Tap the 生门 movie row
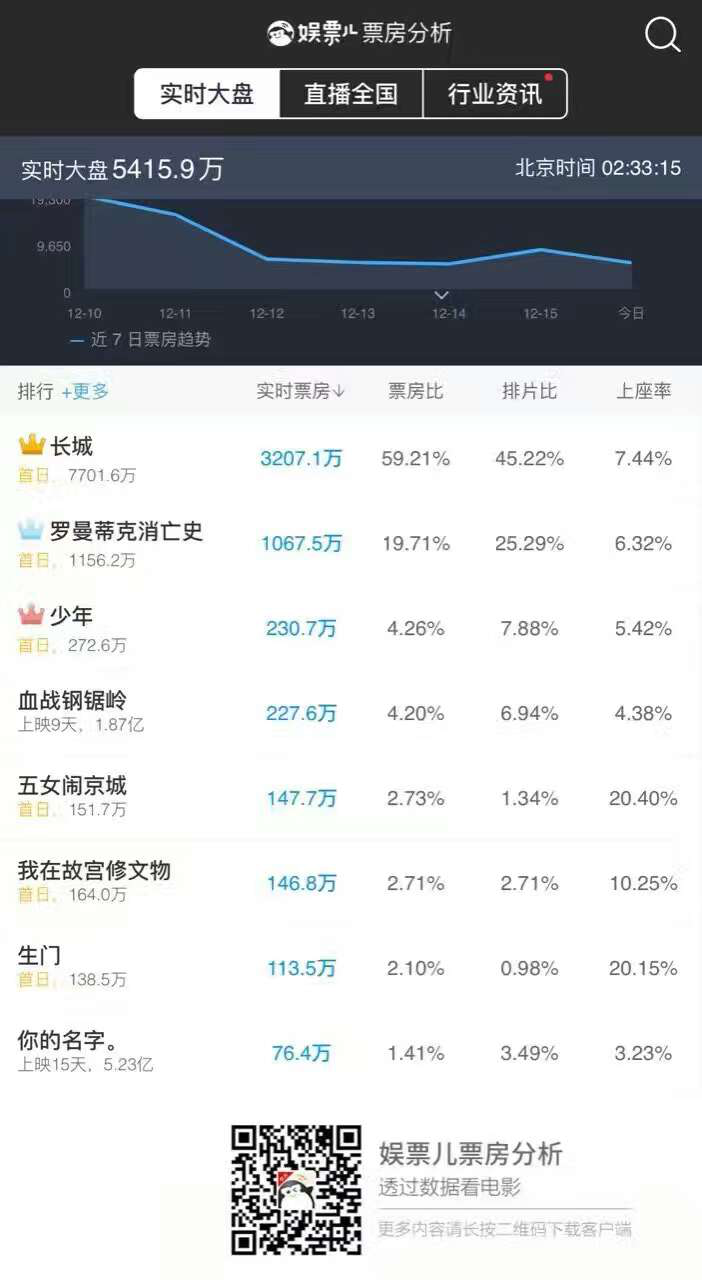Viewport: 702px width, 1280px height. (351, 969)
